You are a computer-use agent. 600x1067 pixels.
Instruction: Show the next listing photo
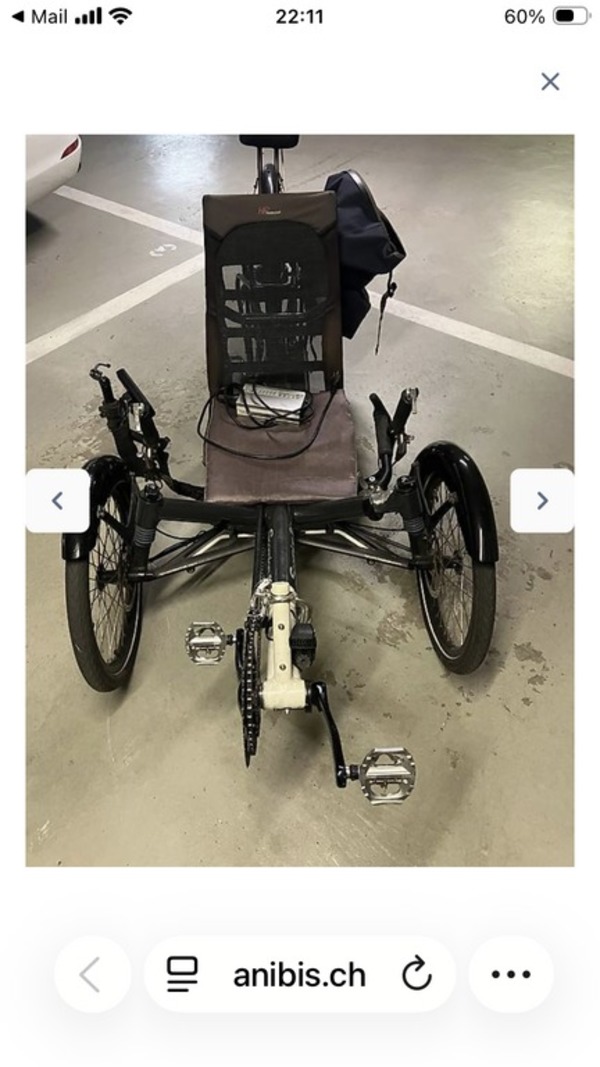click(542, 501)
